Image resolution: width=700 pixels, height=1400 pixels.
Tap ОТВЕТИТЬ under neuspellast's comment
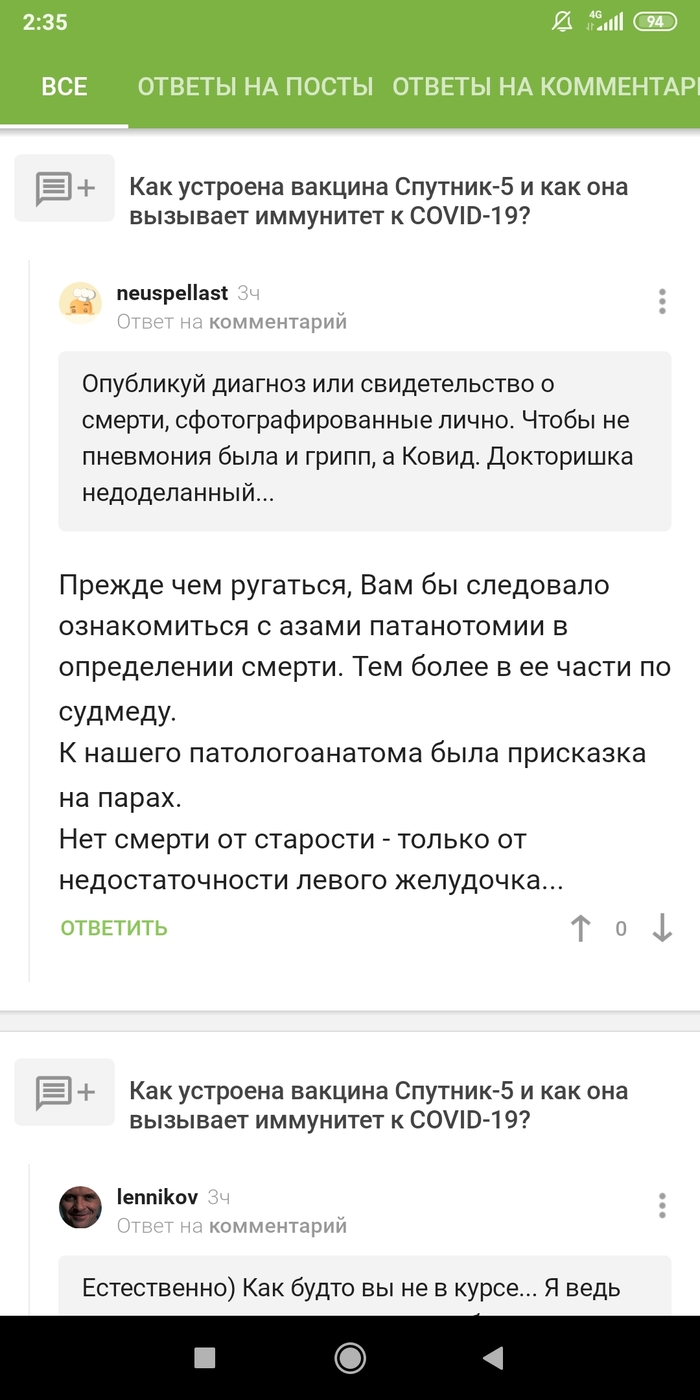114,928
